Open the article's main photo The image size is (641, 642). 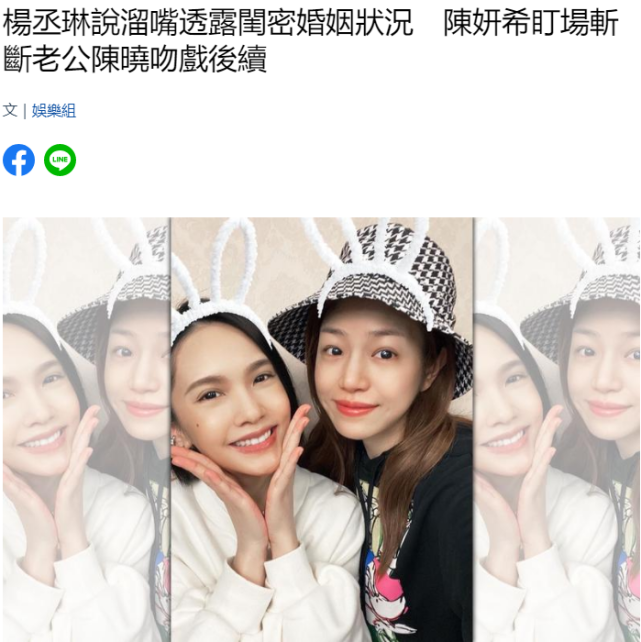(321, 430)
